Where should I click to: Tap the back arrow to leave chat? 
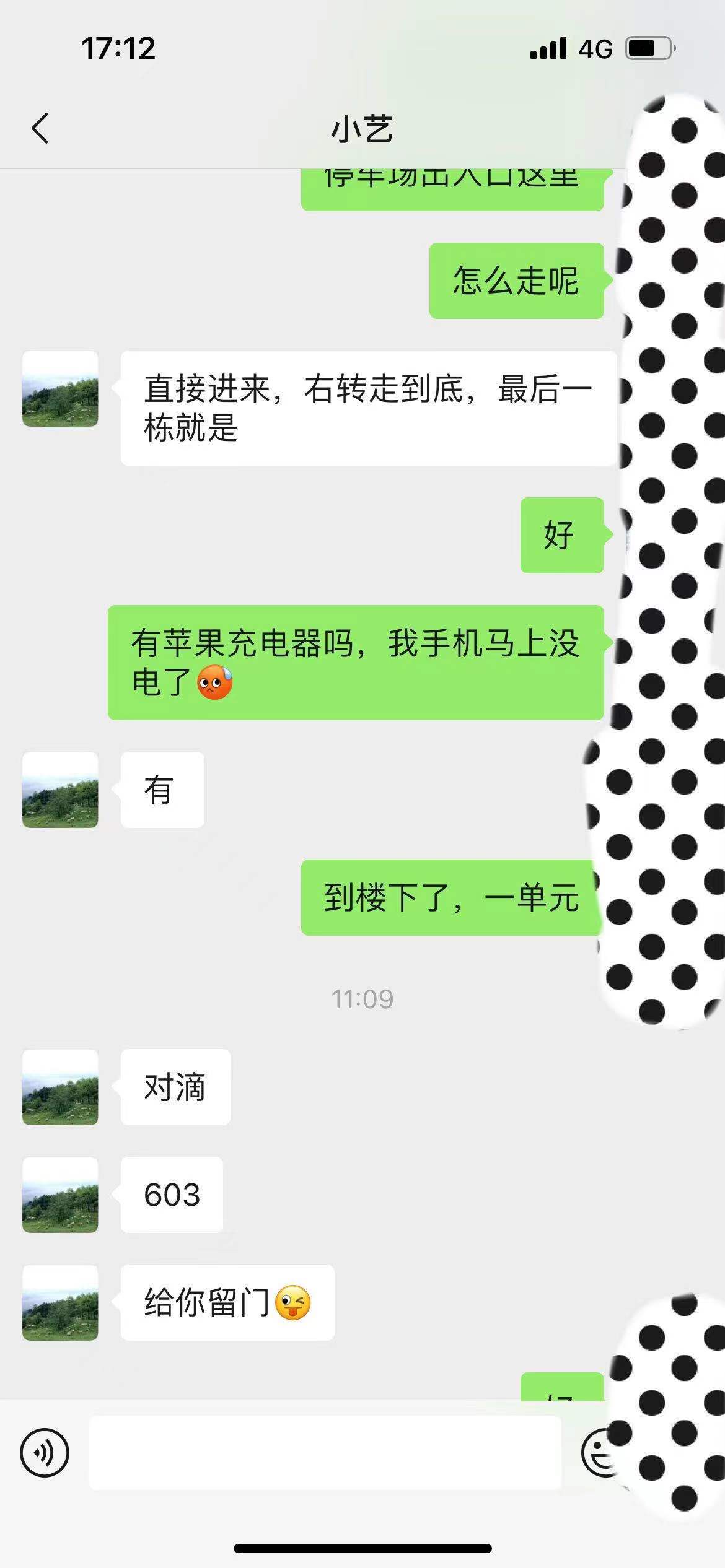(x=40, y=129)
